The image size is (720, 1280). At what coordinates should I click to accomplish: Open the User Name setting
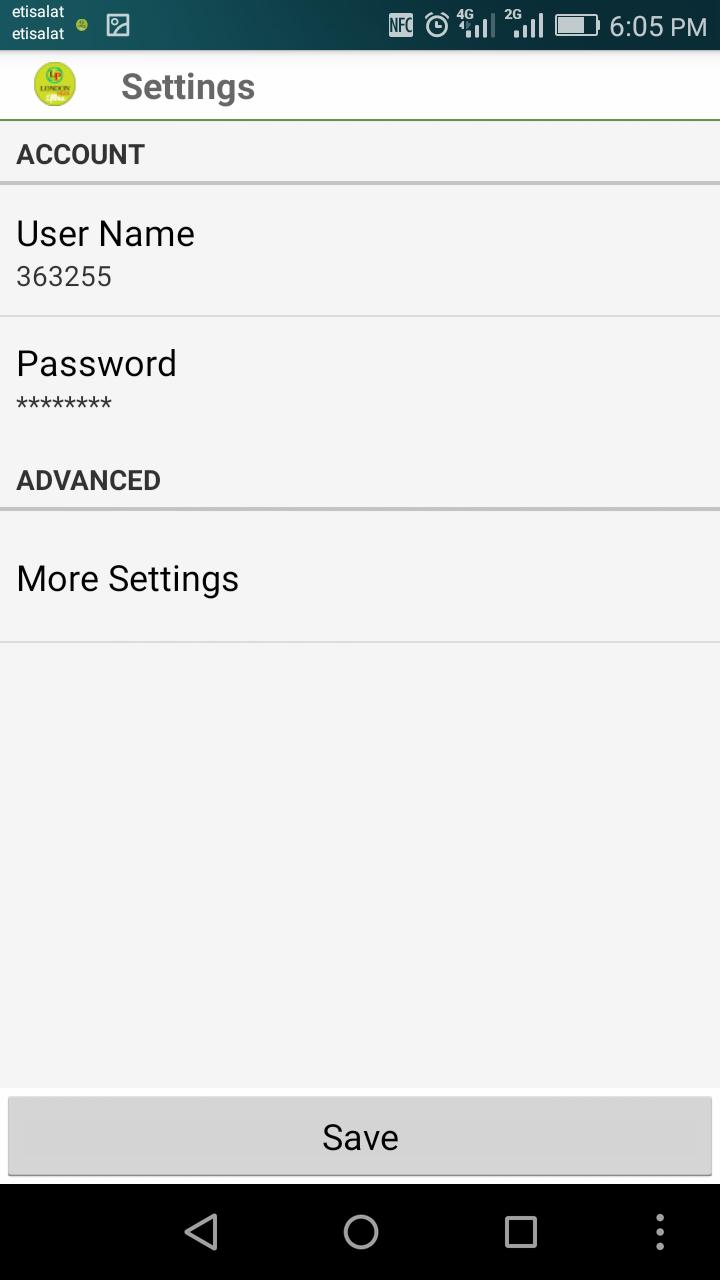tap(360, 252)
